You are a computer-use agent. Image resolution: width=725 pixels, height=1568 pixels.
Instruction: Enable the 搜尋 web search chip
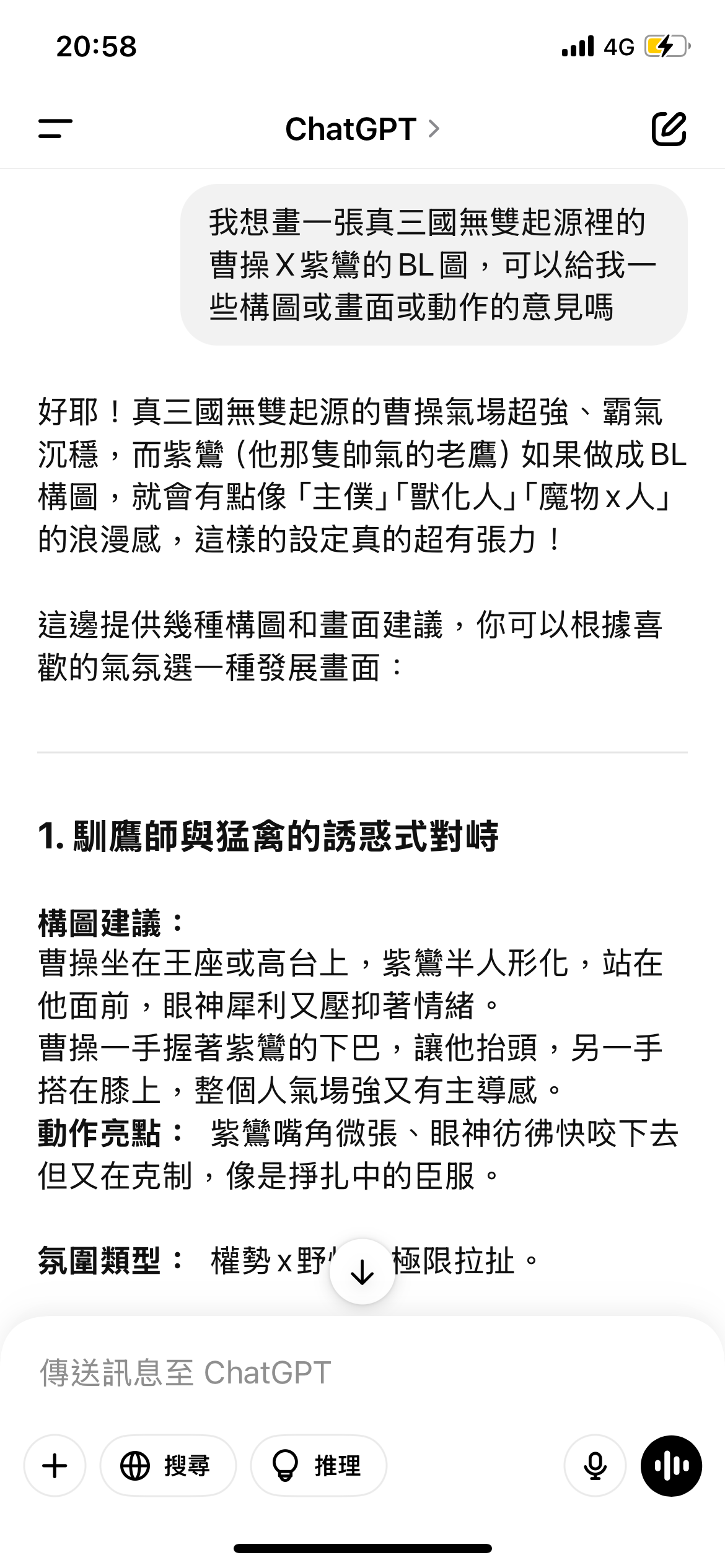point(168,1465)
